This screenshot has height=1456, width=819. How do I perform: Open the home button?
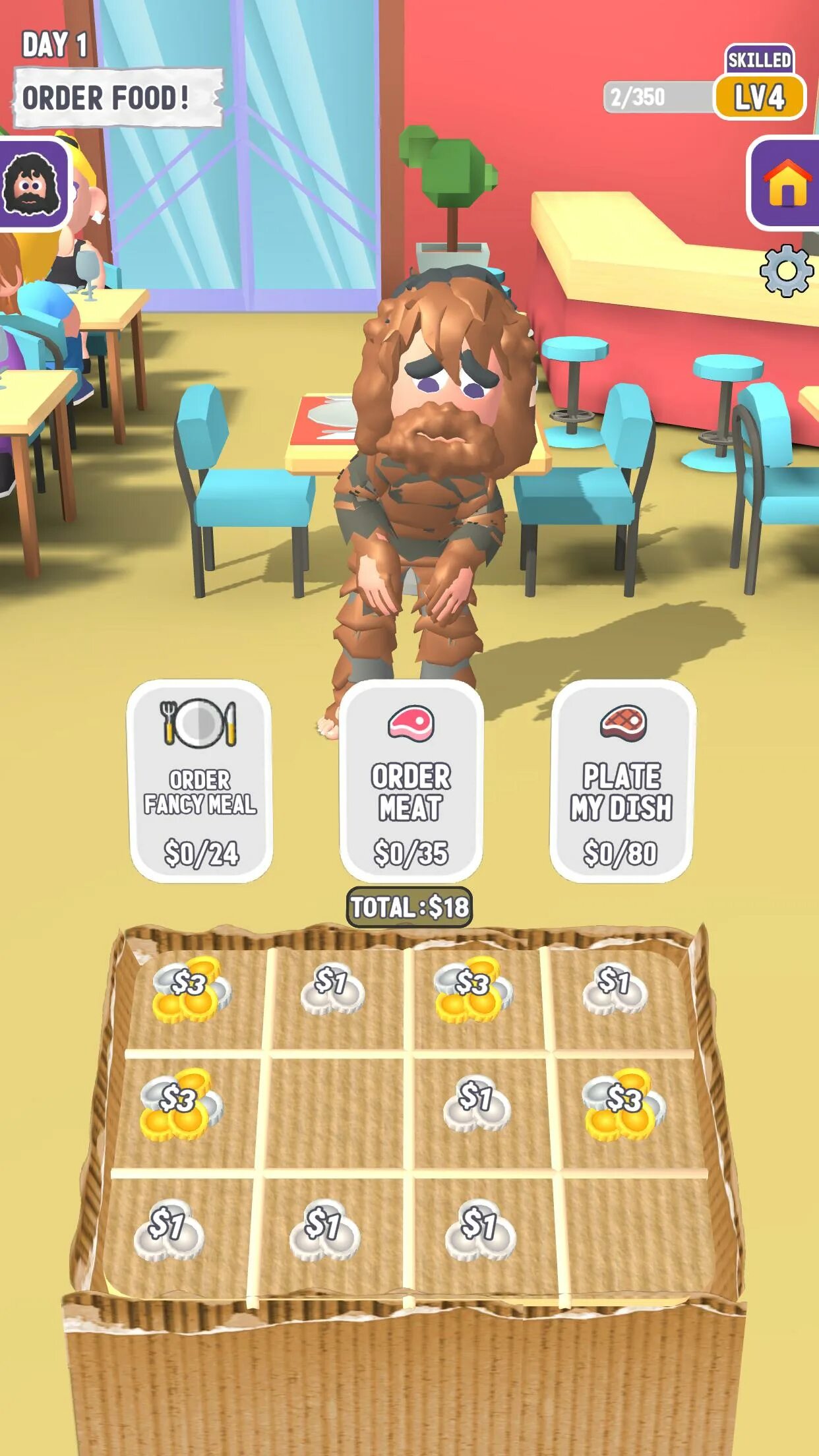tap(785, 183)
